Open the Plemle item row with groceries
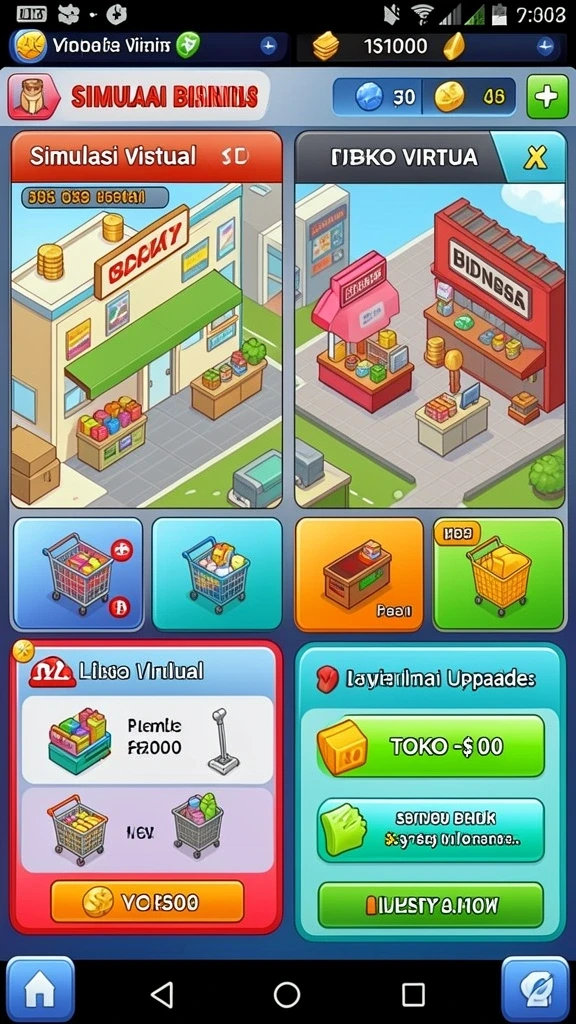 pos(148,739)
